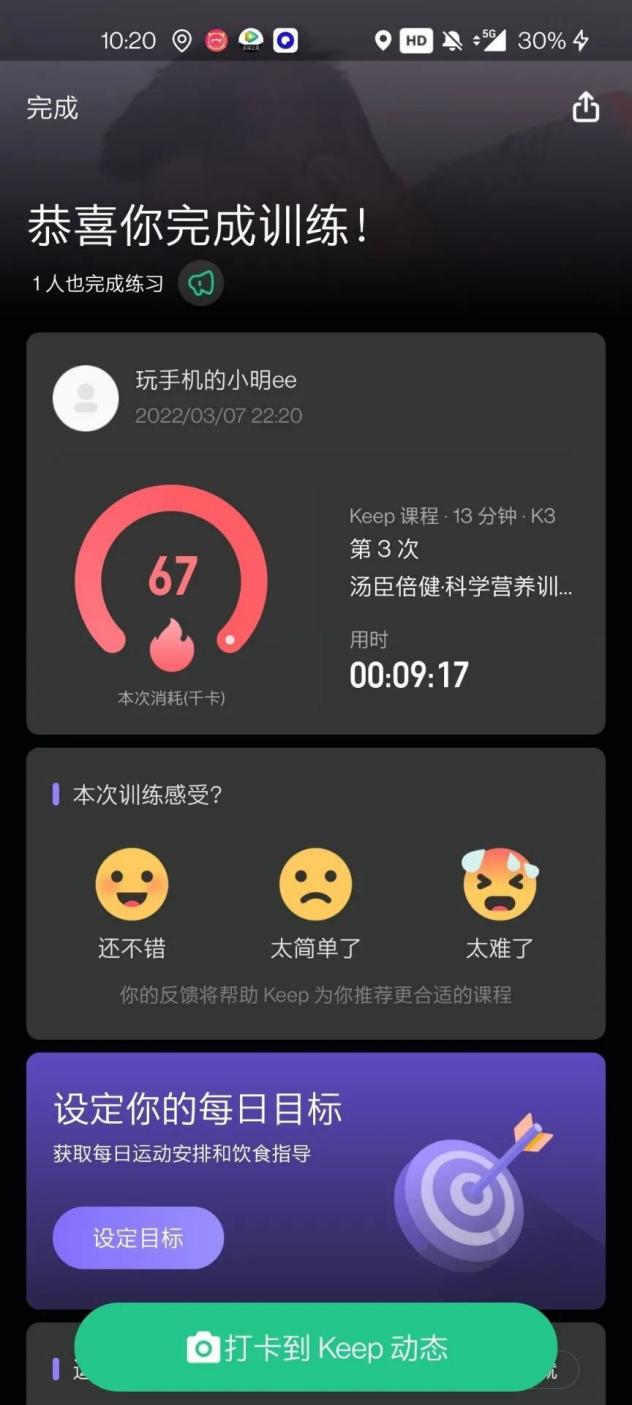Check in with 打卡到 Keep 动态
Image resolution: width=632 pixels, height=1405 pixels.
coord(316,1348)
